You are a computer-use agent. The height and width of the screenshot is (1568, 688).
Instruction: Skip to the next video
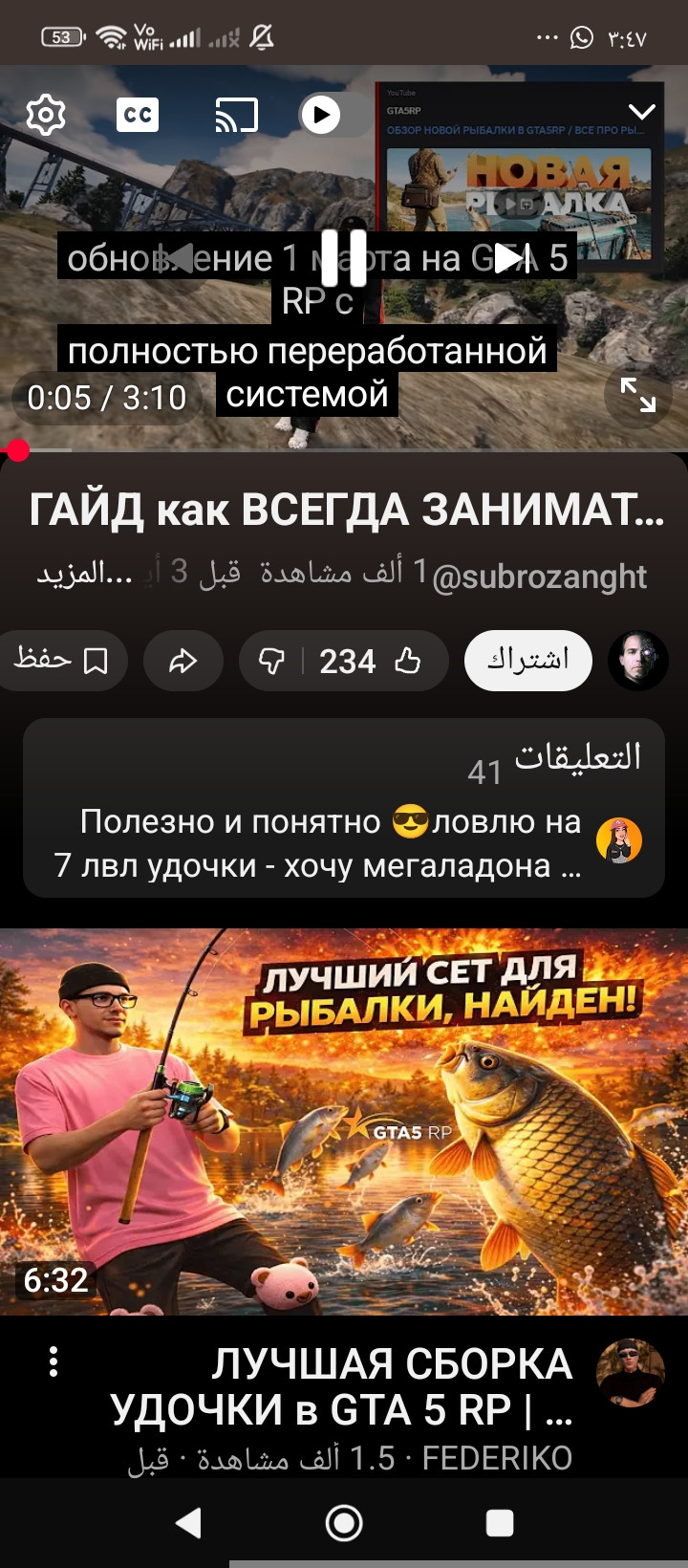click(513, 257)
